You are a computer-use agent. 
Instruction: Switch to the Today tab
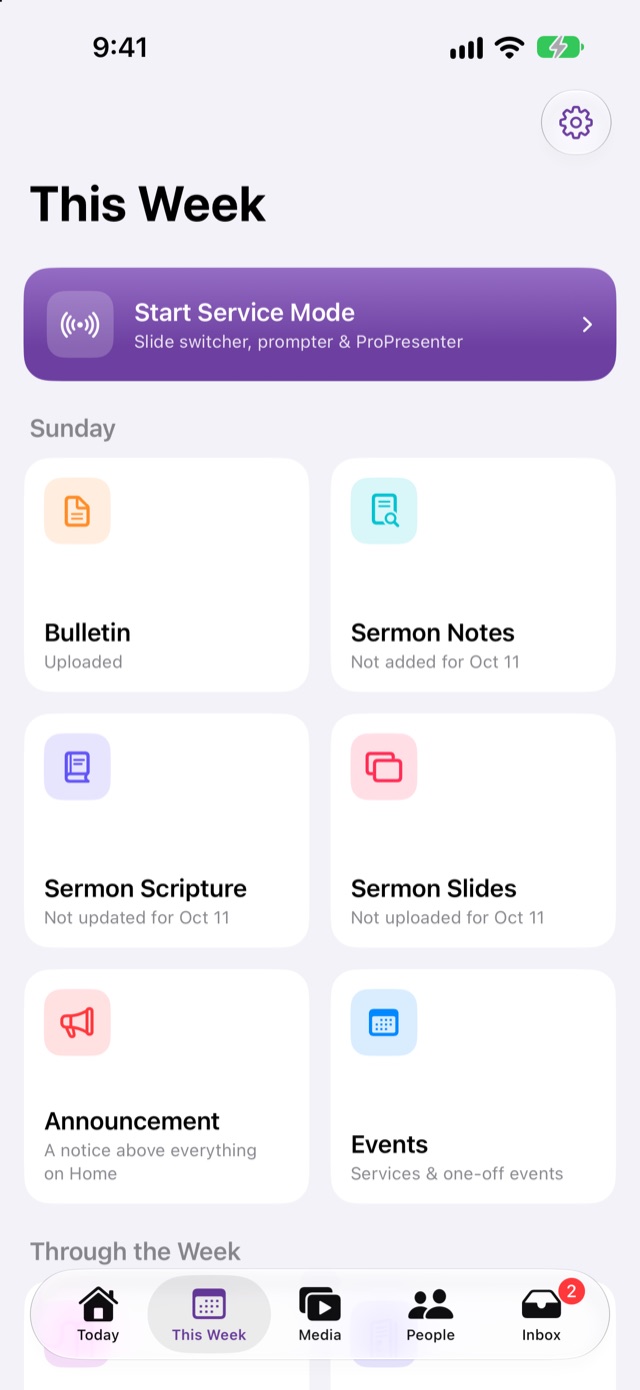[98, 1314]
